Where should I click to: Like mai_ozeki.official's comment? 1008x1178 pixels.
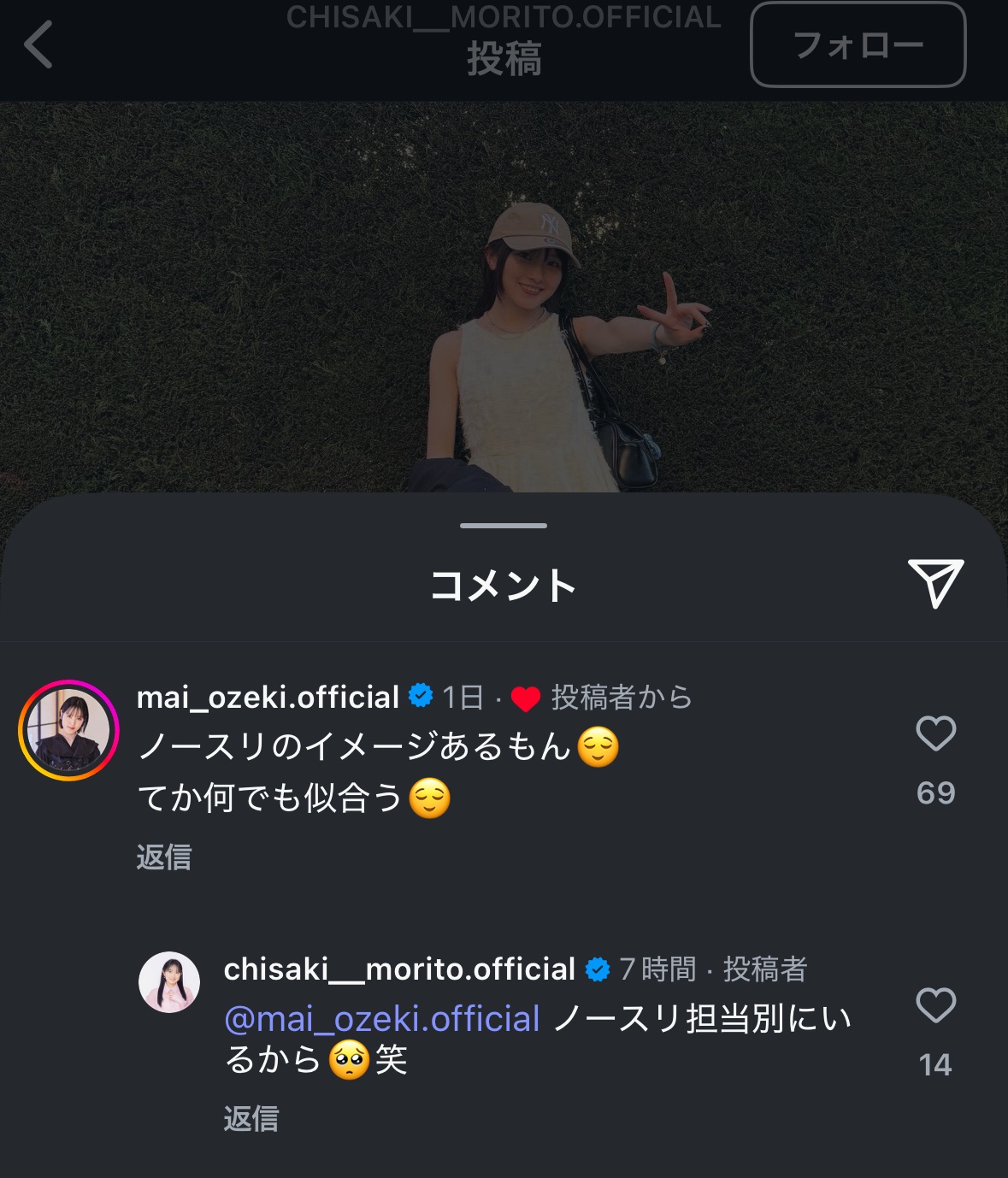click(x=935, y=733)
